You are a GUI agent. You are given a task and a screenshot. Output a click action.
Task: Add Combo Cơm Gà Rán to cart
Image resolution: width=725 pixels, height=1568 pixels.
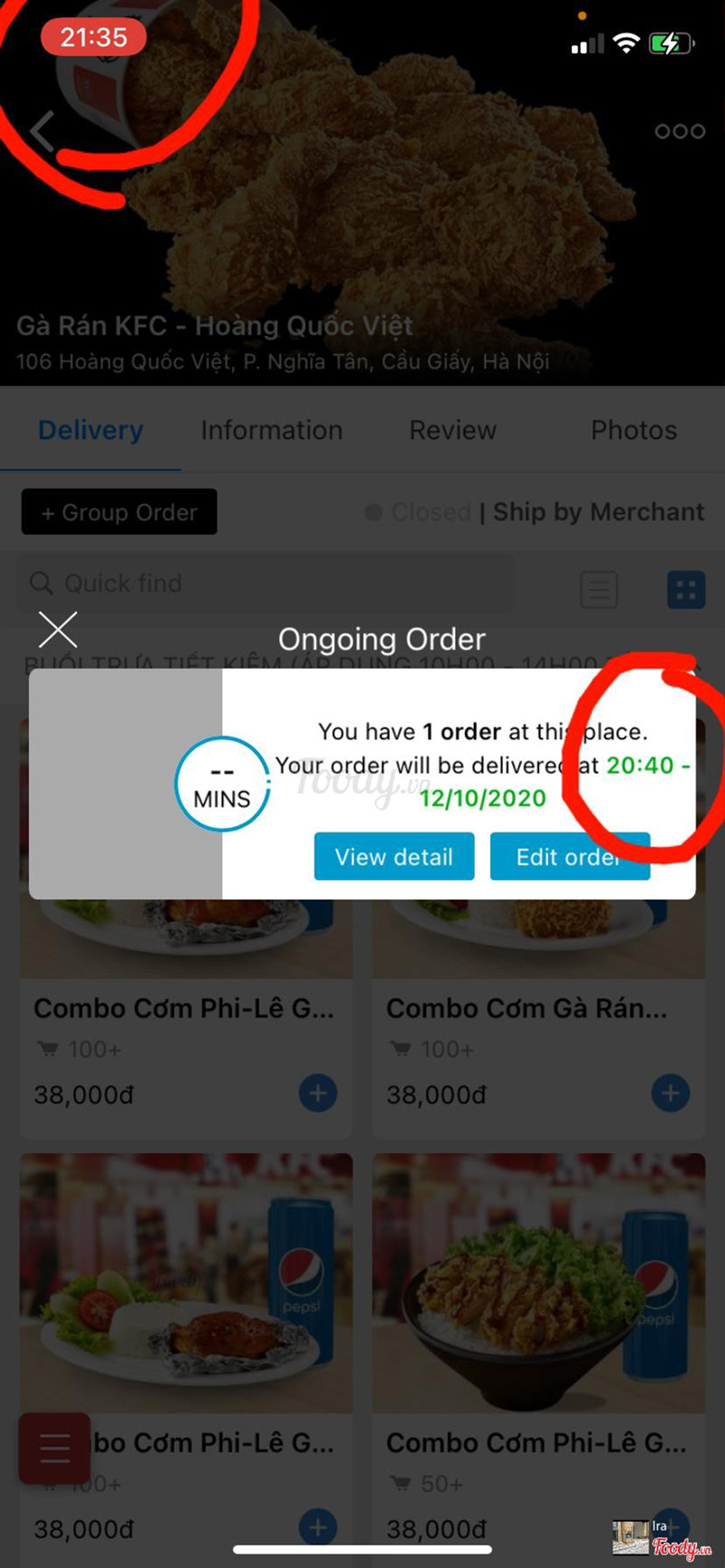[x=670, y=1093]
